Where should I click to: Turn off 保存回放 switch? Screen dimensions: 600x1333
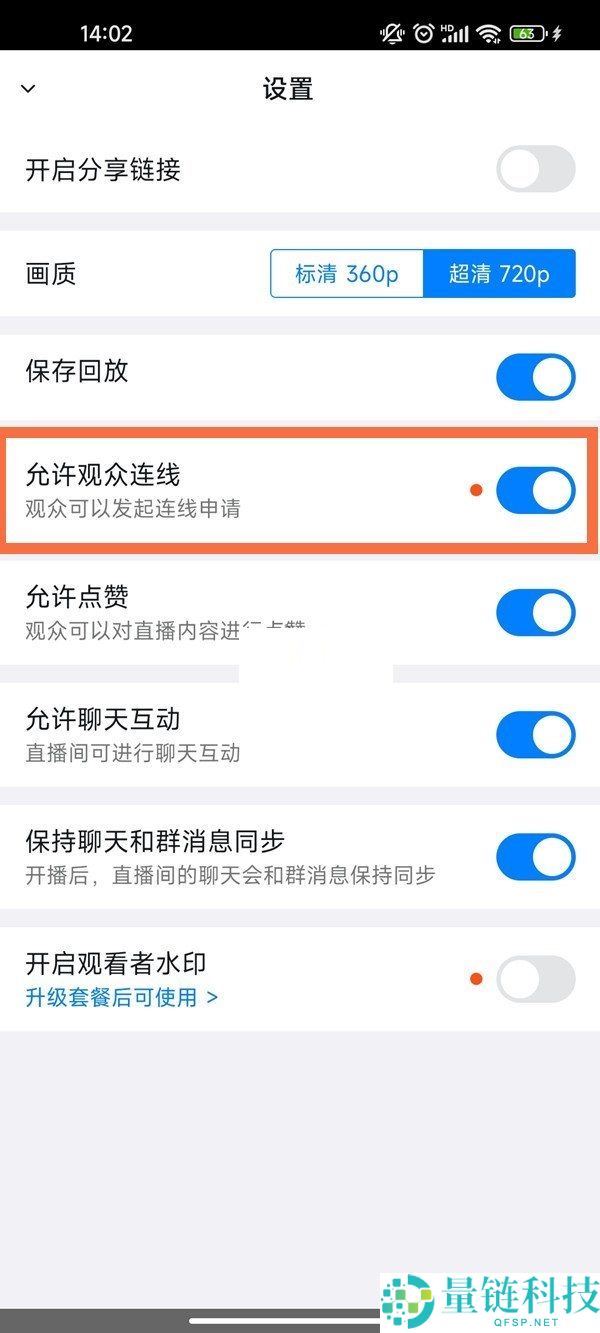535,378
